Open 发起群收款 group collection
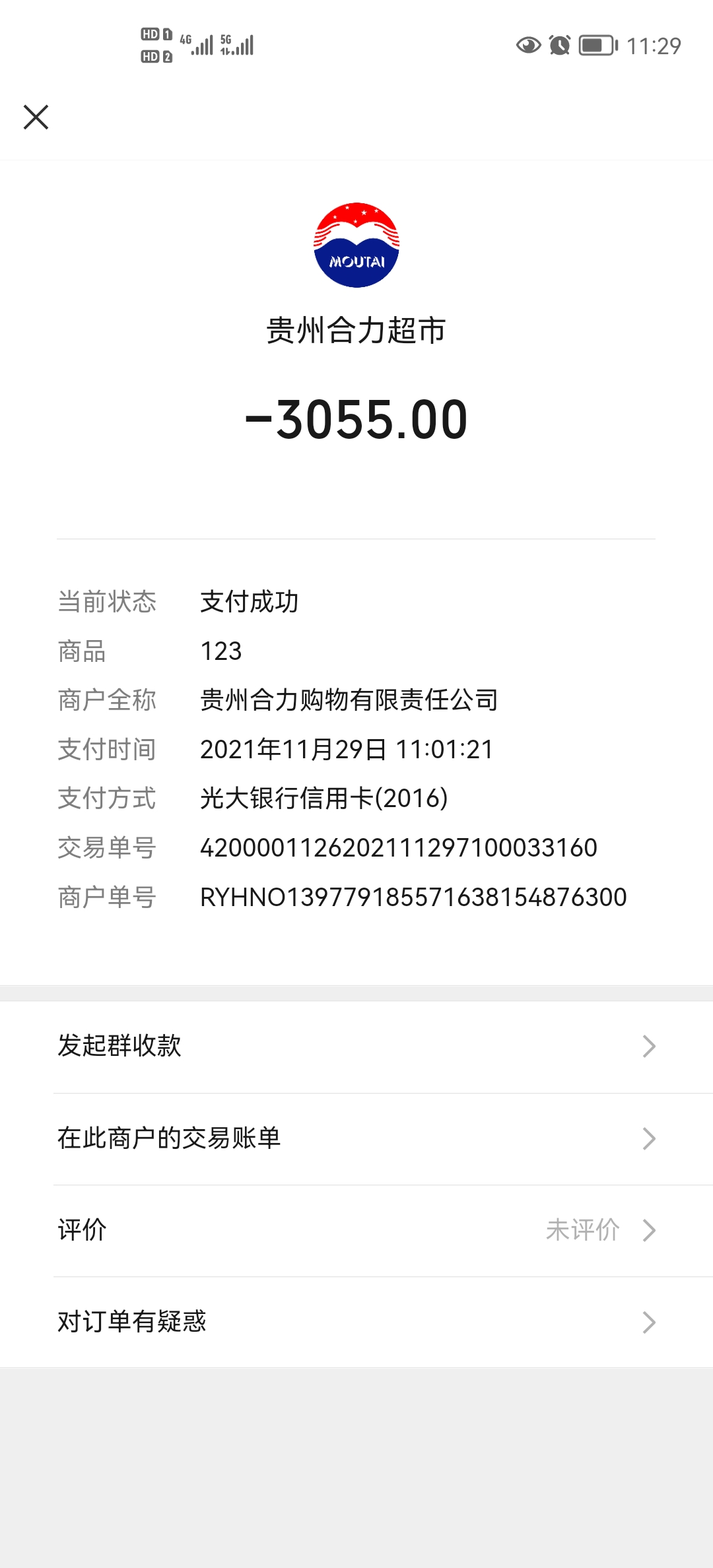This screenshot has height=1568, width=713. coord(356,1046)
